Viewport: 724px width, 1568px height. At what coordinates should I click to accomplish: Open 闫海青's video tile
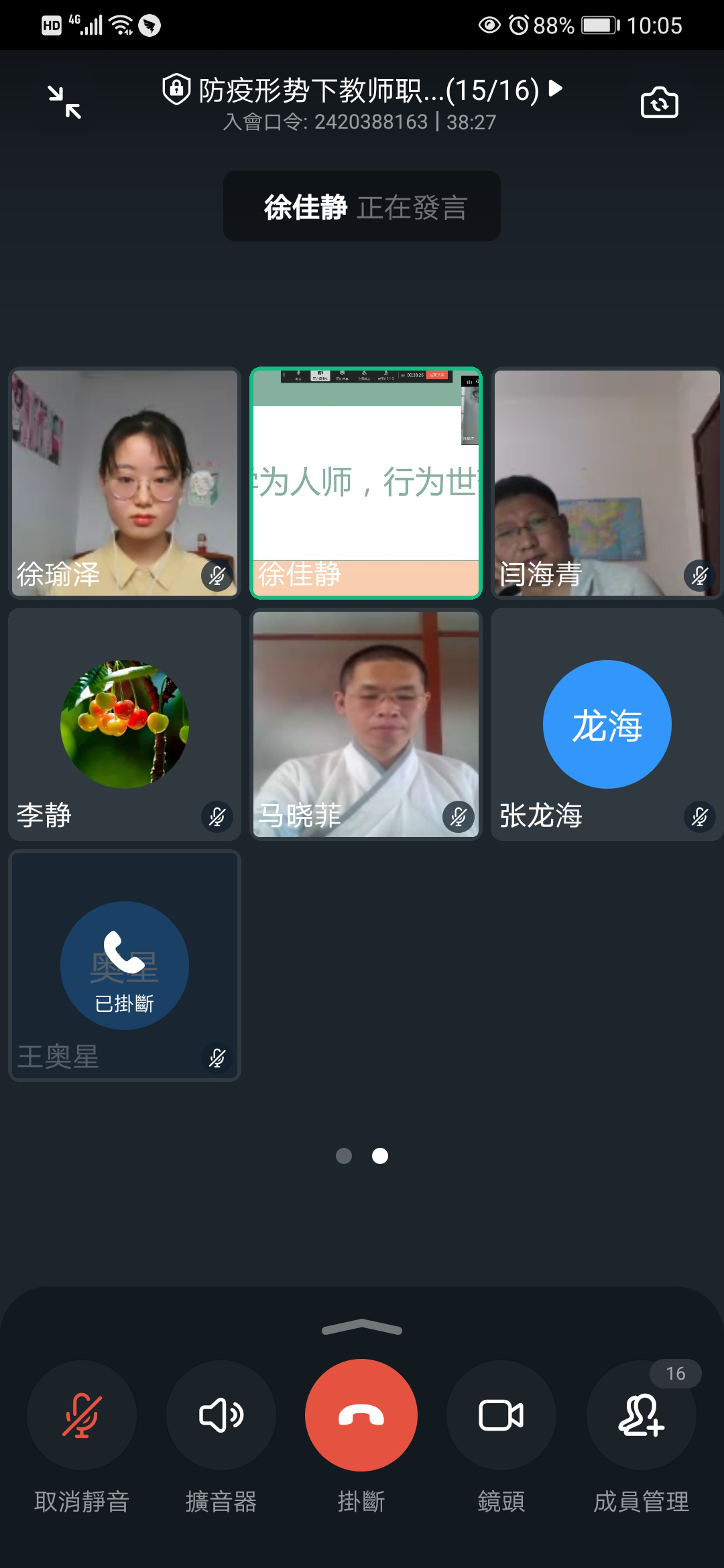click(607, 482)
